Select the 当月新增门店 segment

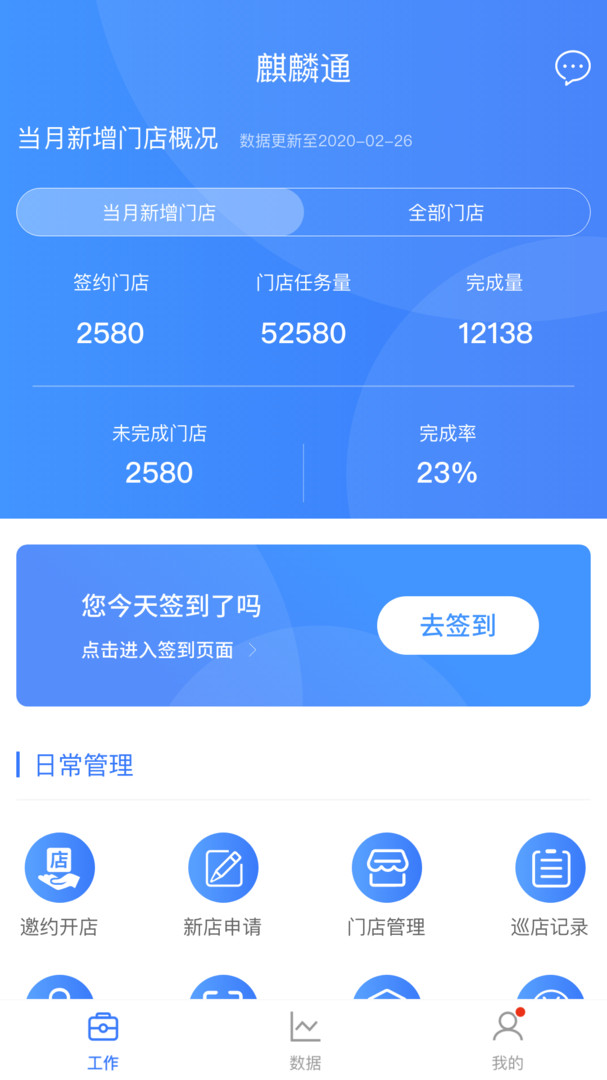coord(160,212)
